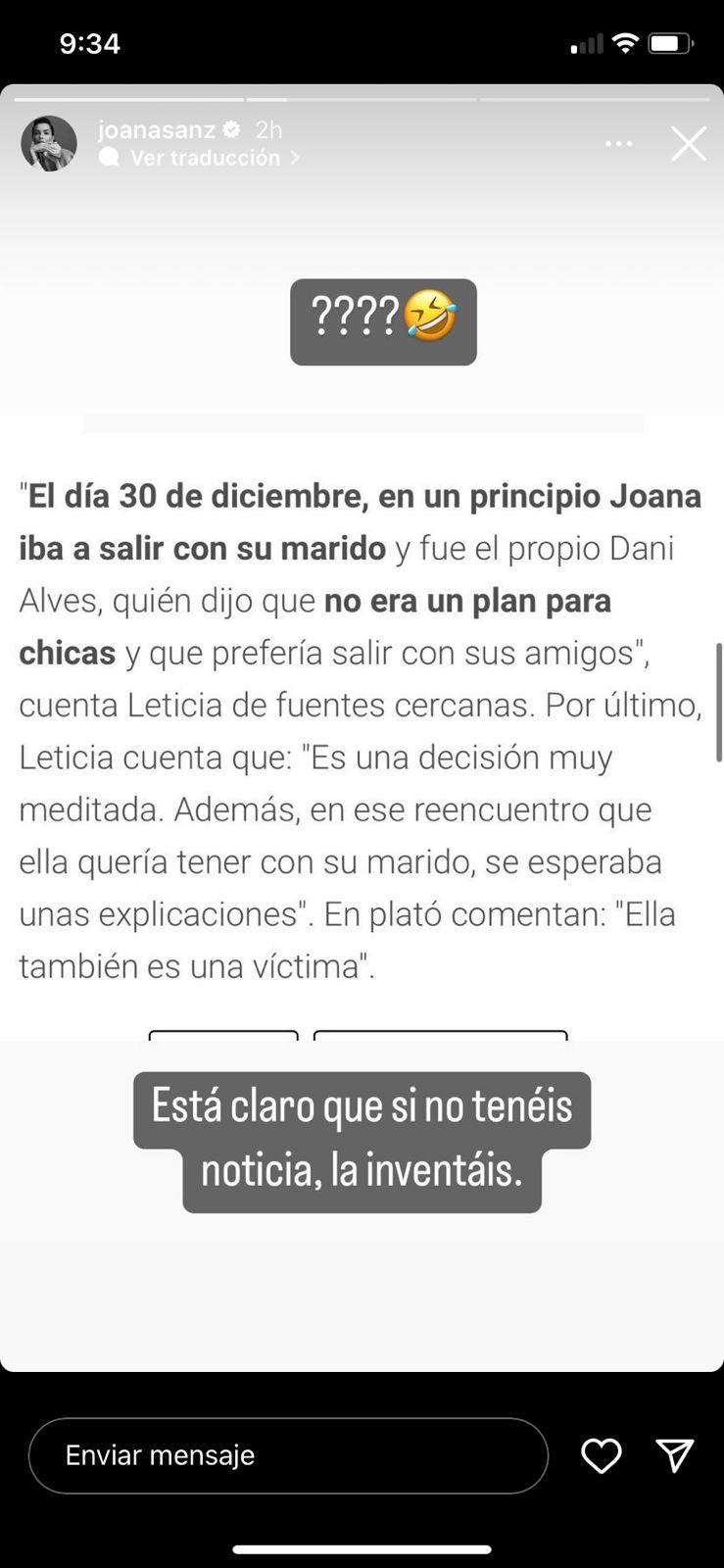
Task: Close the story with the X button
Action: (688, 144)
